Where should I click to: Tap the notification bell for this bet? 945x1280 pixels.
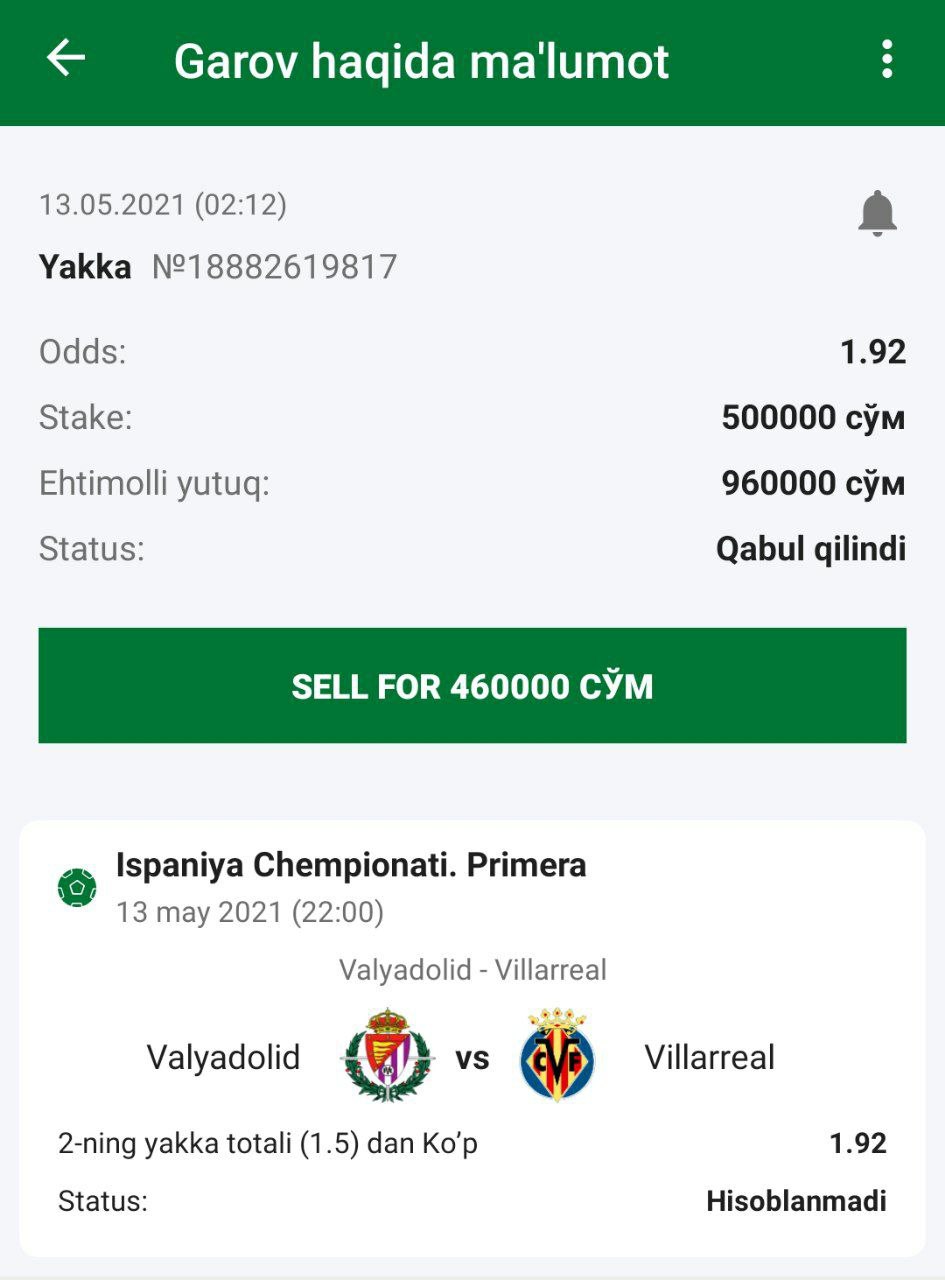tap(877, 213)
